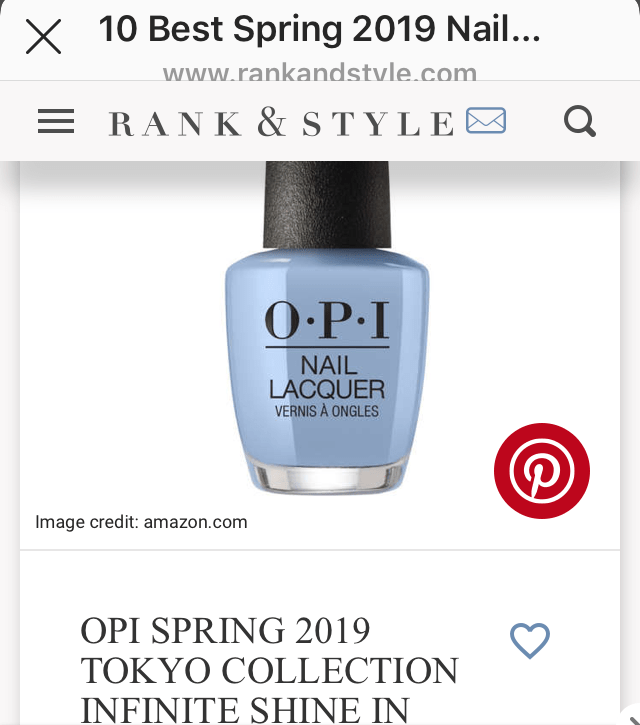Go to the Rank & Style homepage
The image size is (640, 725).
coord(281,123)
